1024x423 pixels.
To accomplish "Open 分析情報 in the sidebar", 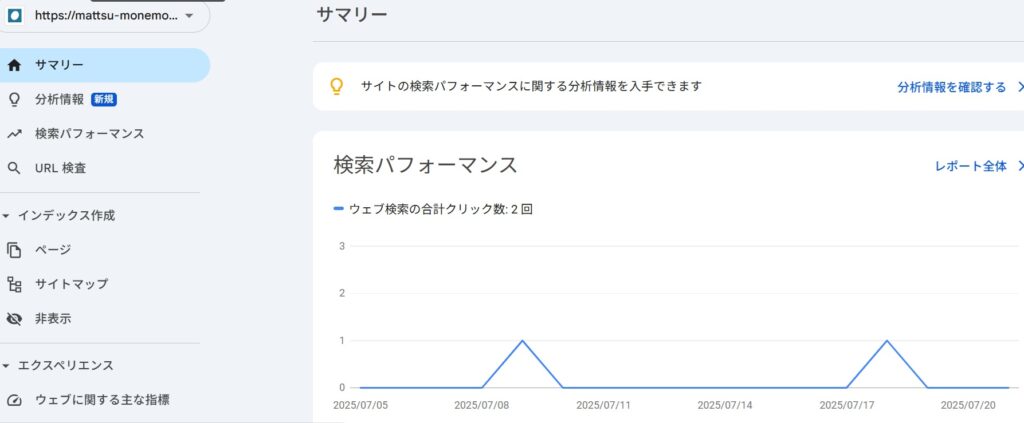I will [59, 99].
